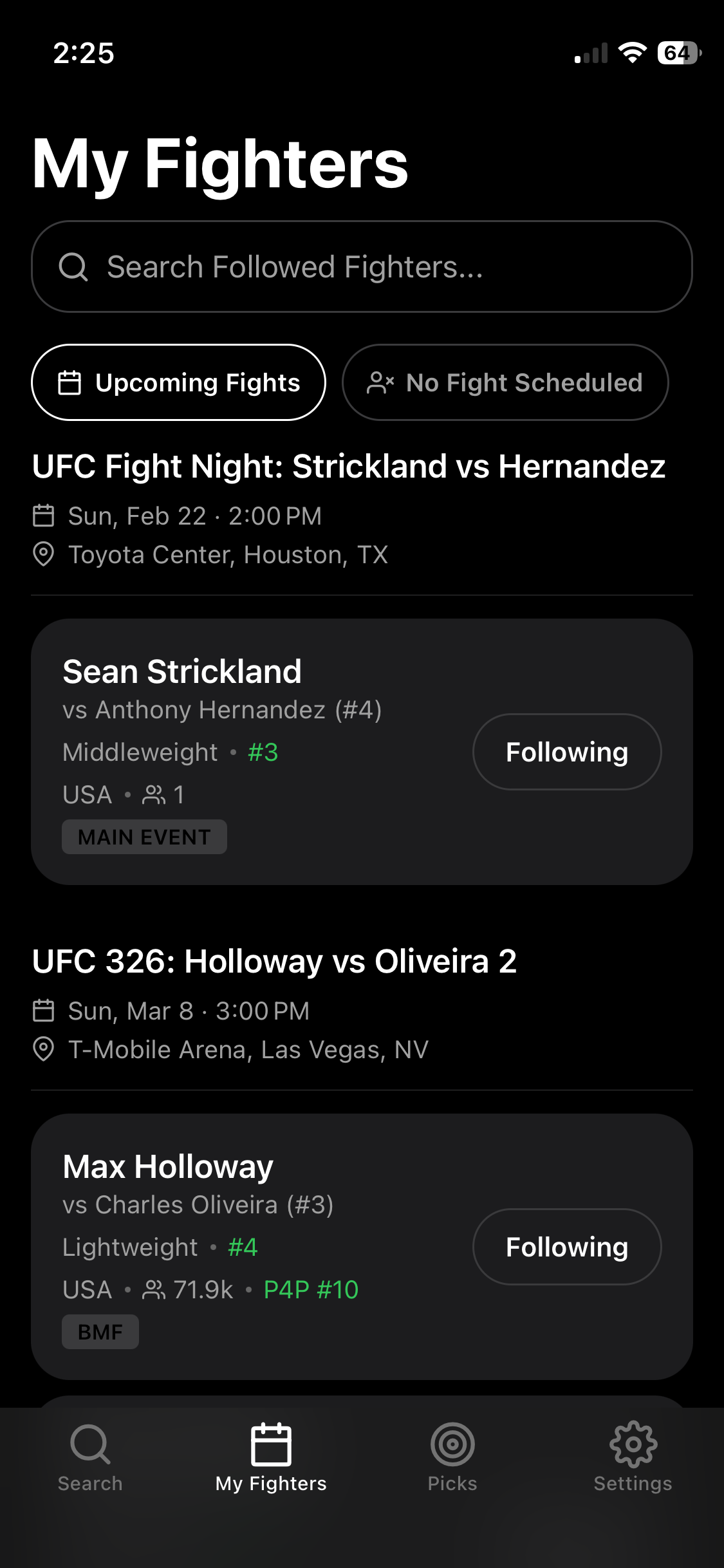
Task: Toggle Following status for Max Holloway
Action: (567, 1246)
